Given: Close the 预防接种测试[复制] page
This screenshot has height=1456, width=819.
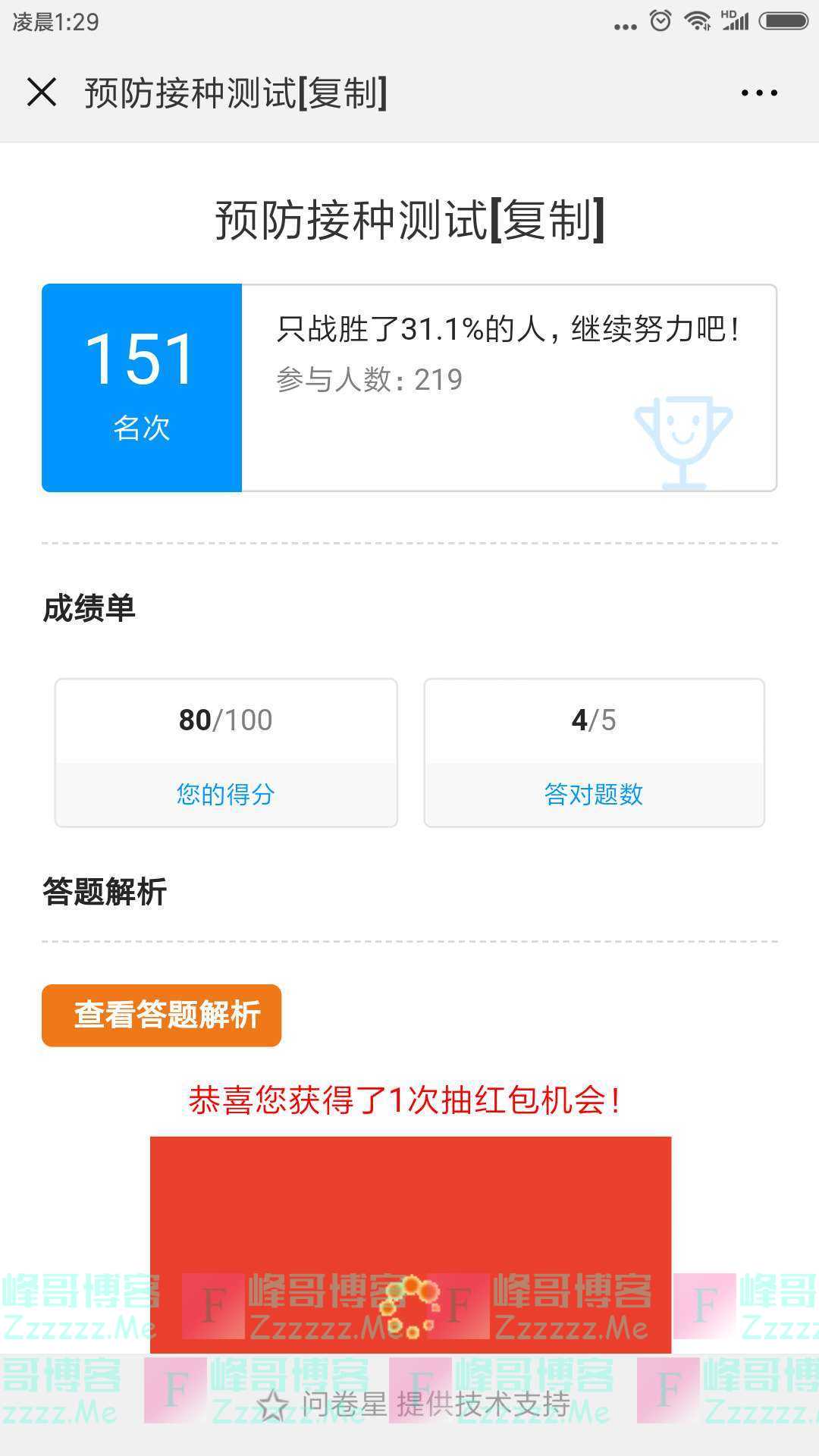Looking at the screenshot, I should click(43, 93).
